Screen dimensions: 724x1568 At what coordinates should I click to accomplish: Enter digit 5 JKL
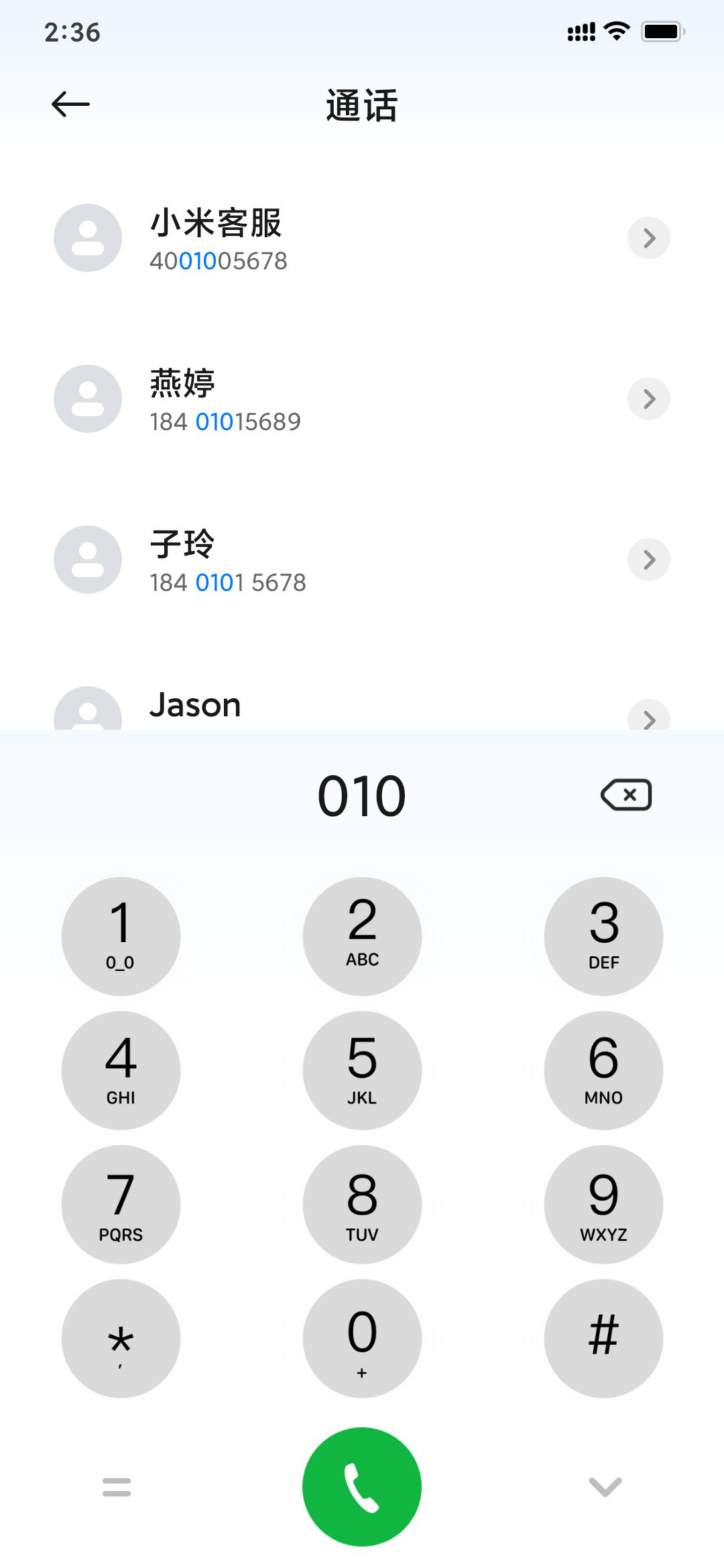coord(362,1070)
